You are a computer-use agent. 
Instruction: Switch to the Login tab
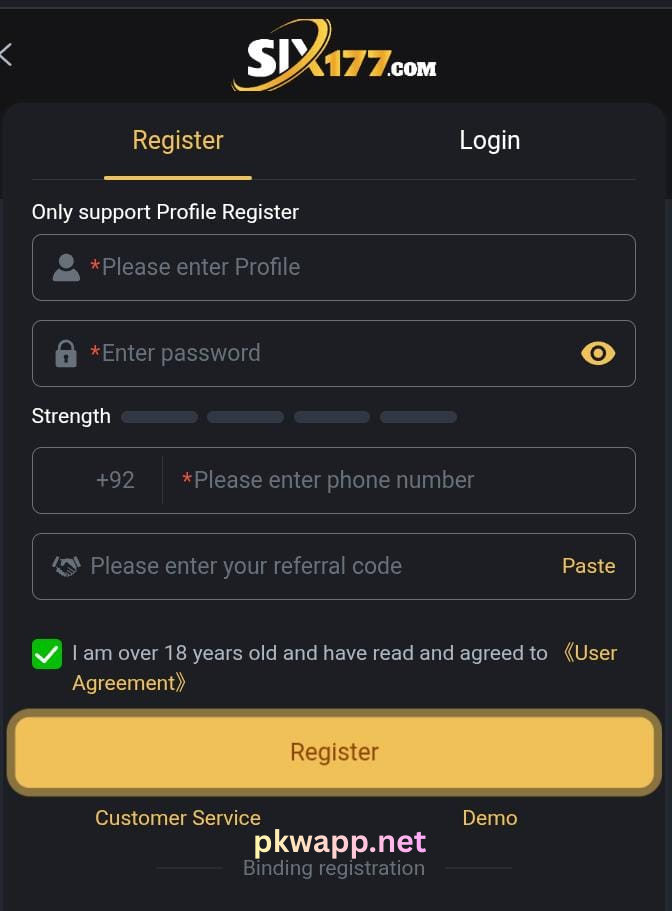coord(489,141)
